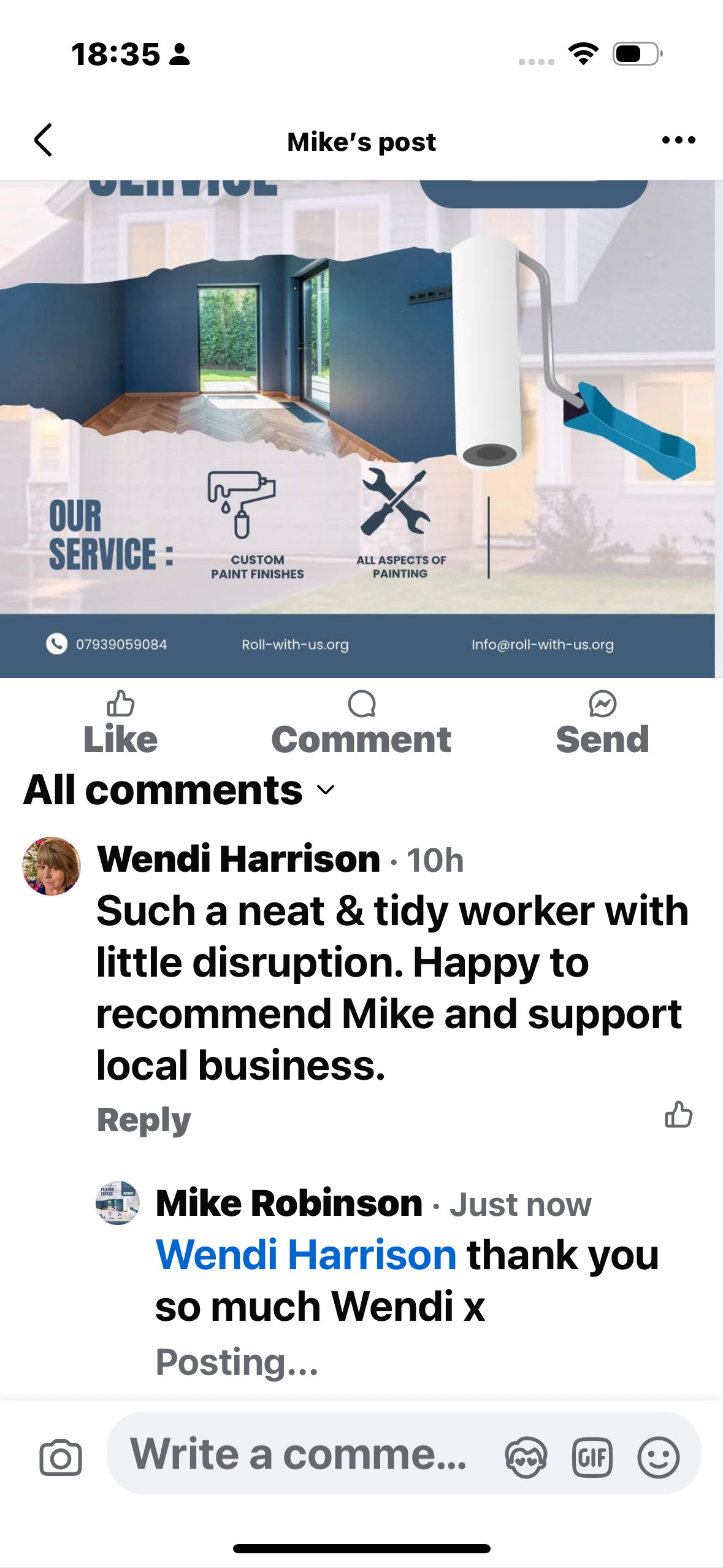Send this post via Messenger
The height and width of the screenshot is (1568, 723).
coord(602,724)
